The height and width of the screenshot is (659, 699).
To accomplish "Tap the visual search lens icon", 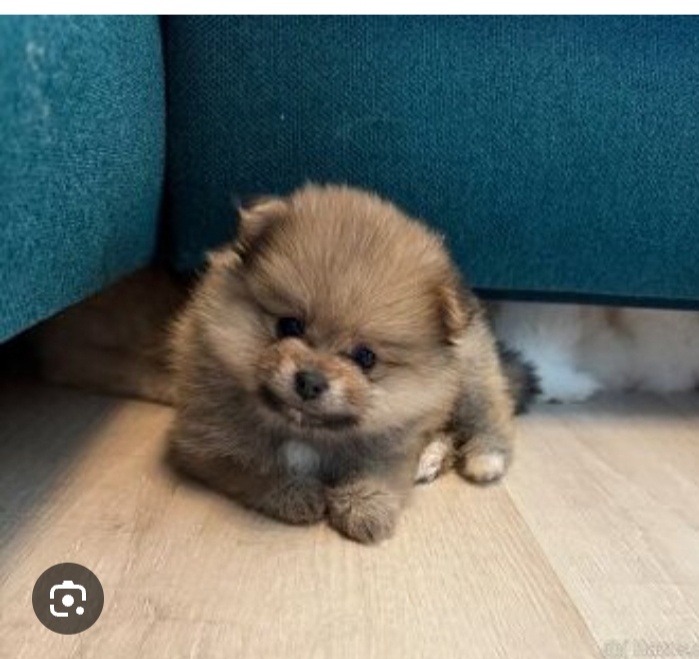I will pyautogui.click(x=68, y=599).
